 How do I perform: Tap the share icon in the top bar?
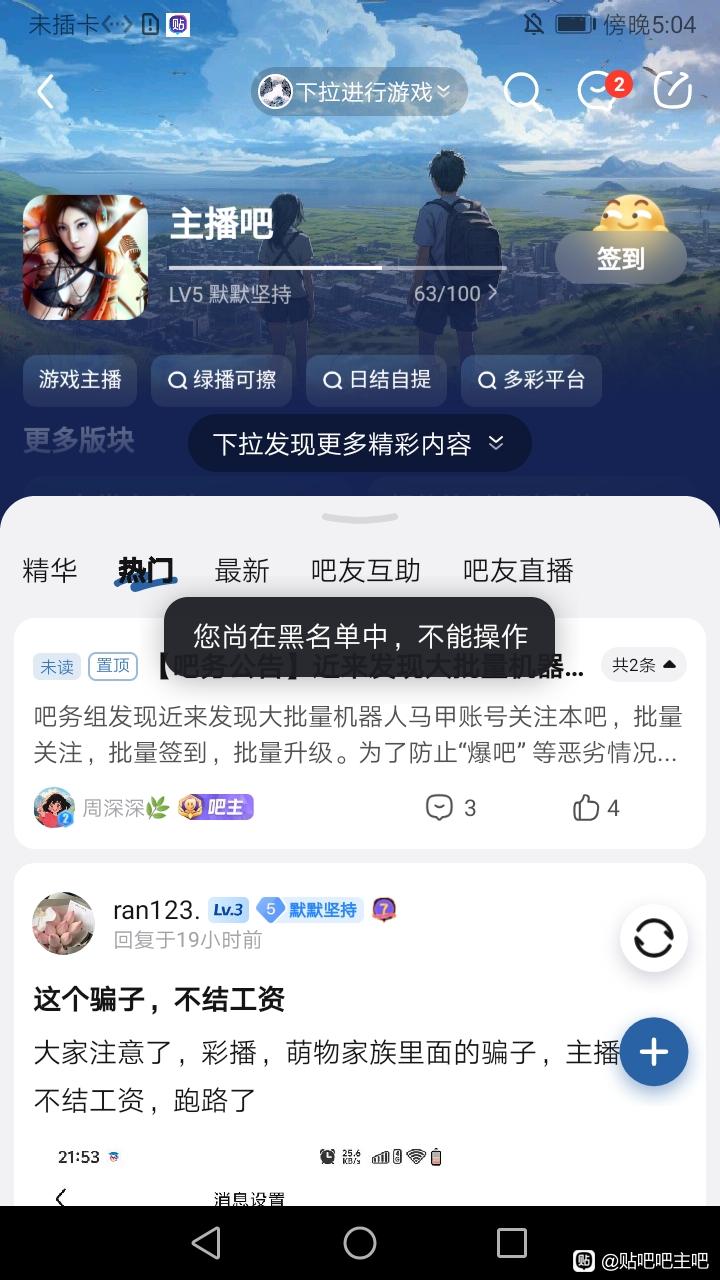pyautogui.click(x=672, y=92)
